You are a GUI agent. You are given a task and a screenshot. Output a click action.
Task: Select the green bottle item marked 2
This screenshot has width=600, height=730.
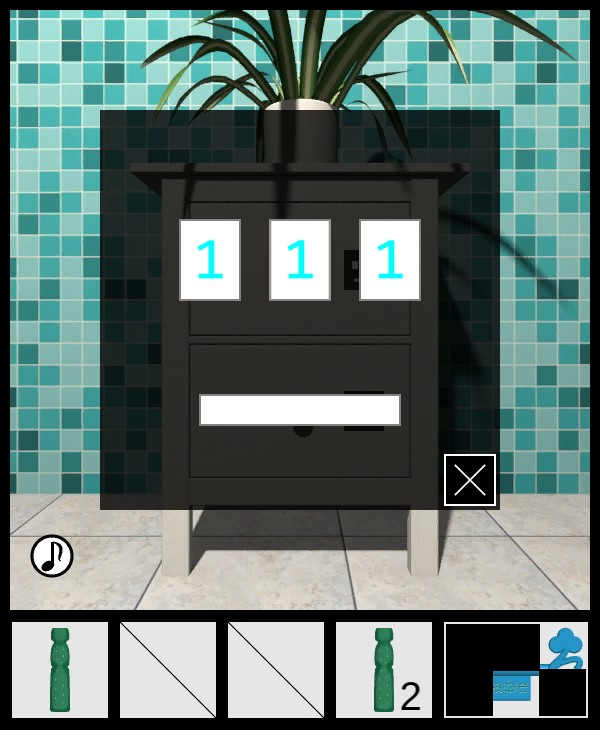coord(384,670)
